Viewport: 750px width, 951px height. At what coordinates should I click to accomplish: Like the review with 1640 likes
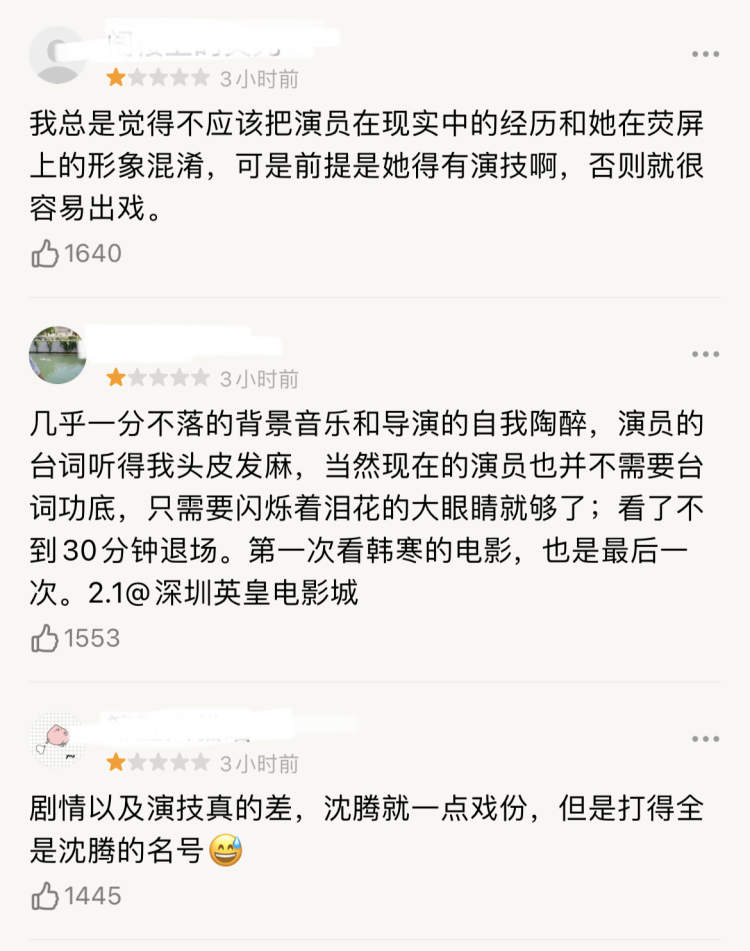[x=46, y=254]
